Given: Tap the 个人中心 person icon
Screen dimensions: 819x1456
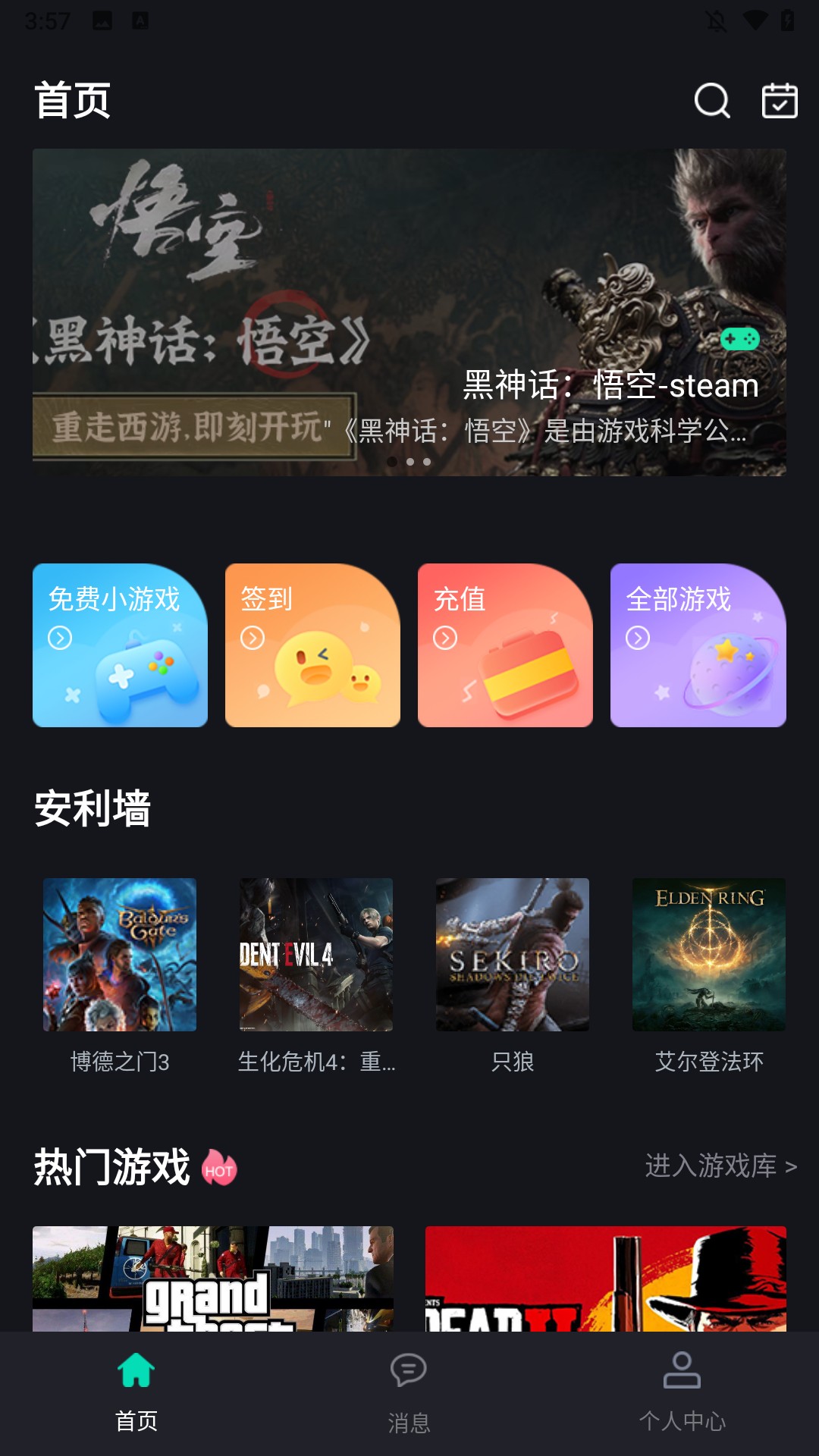Looking at the screenshot, I should click(x=681, y=1370).
